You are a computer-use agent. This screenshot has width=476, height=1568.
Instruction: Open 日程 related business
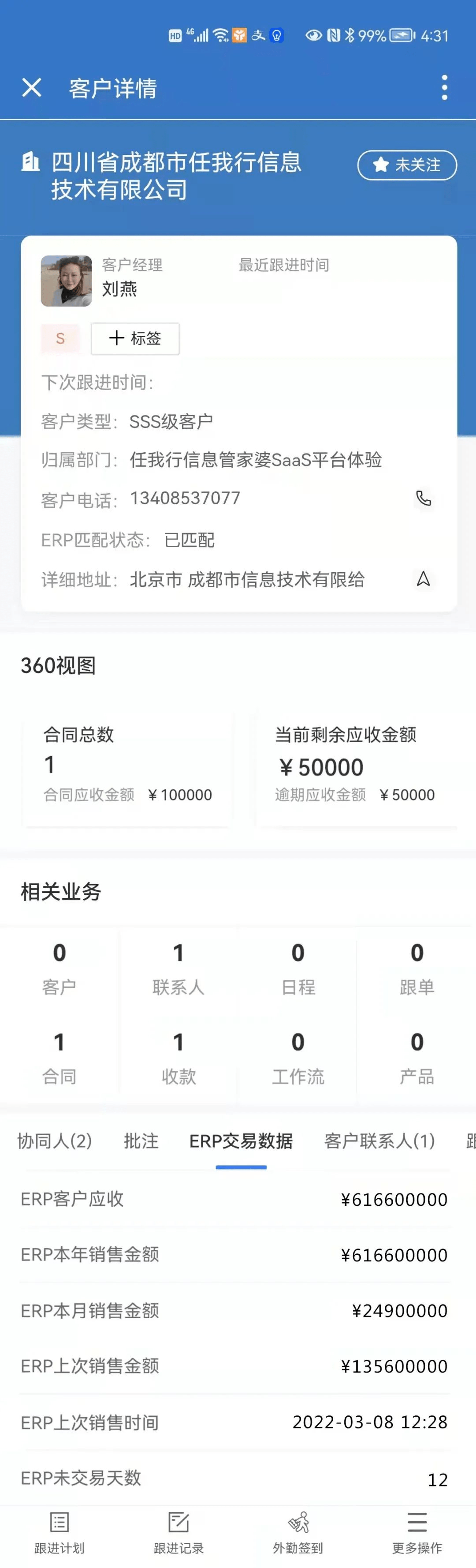(297, 968)
